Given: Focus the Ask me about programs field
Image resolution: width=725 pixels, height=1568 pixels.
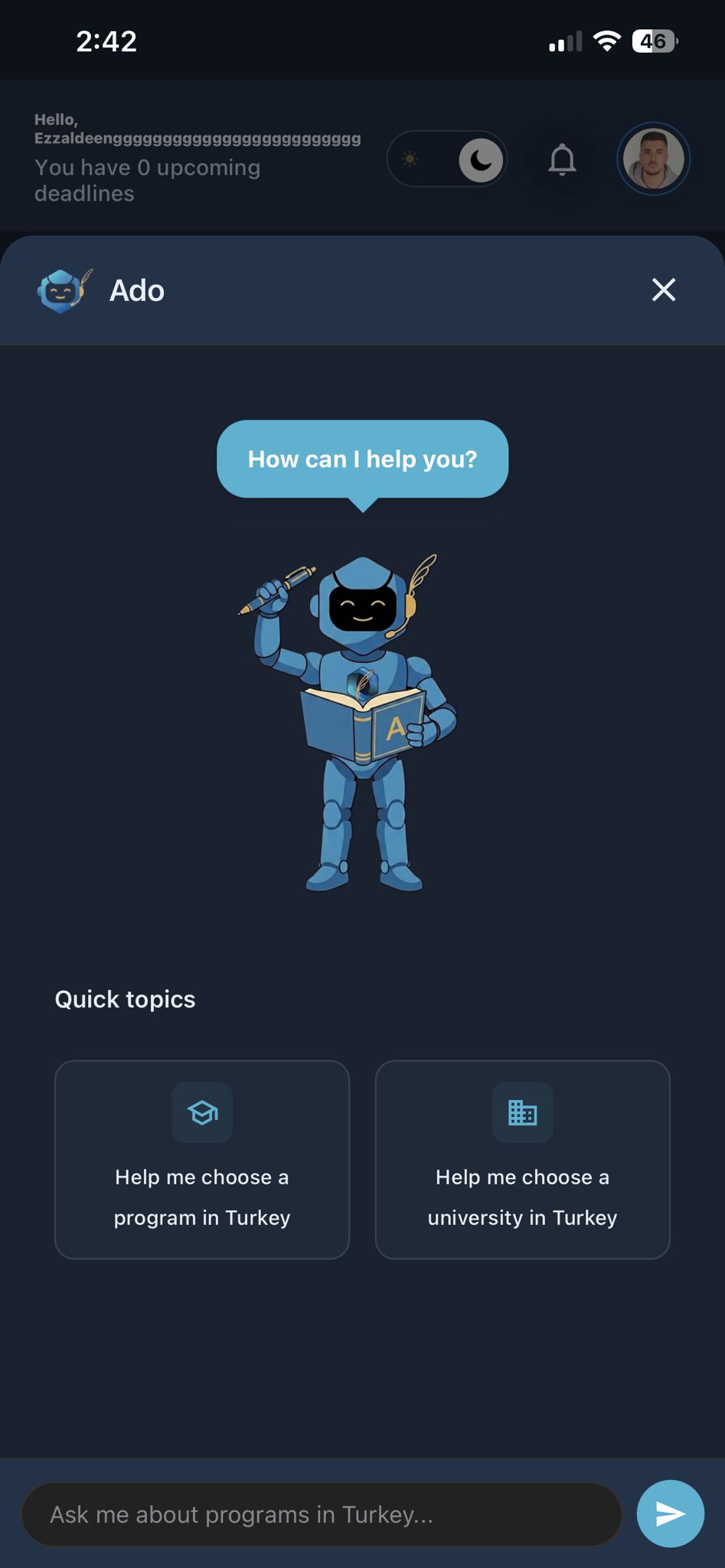Looking at the screenshot, I should pos(322,1514).
